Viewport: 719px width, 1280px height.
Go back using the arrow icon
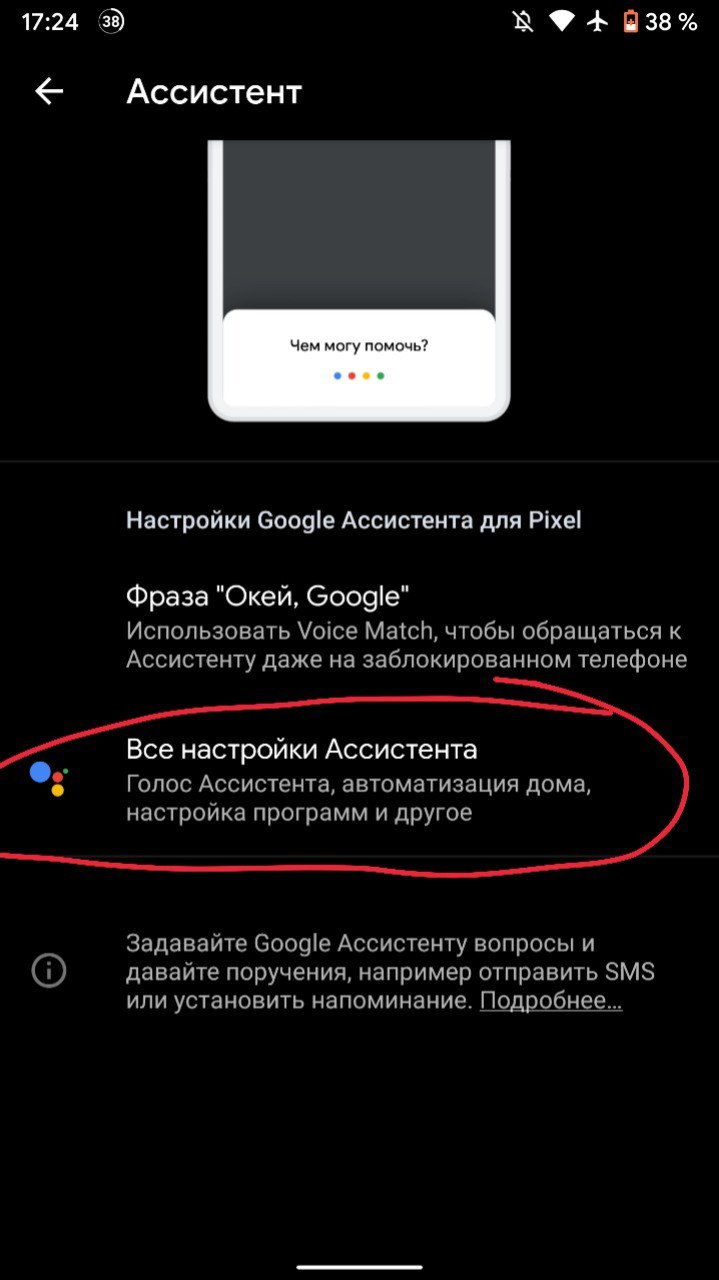click(49, 92)
